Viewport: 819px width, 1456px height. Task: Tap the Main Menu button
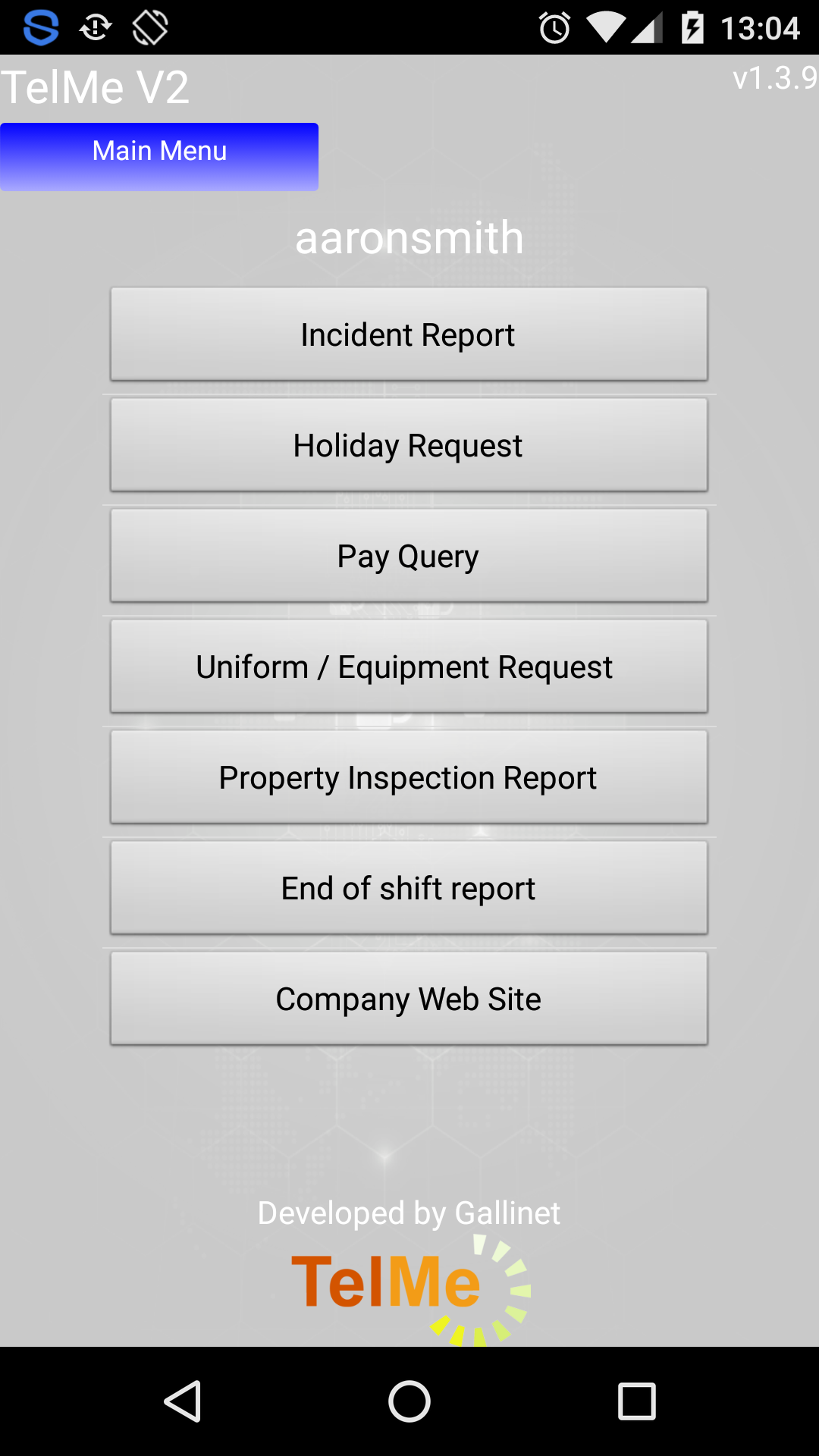pyautogui.click(x=159, y=155)
